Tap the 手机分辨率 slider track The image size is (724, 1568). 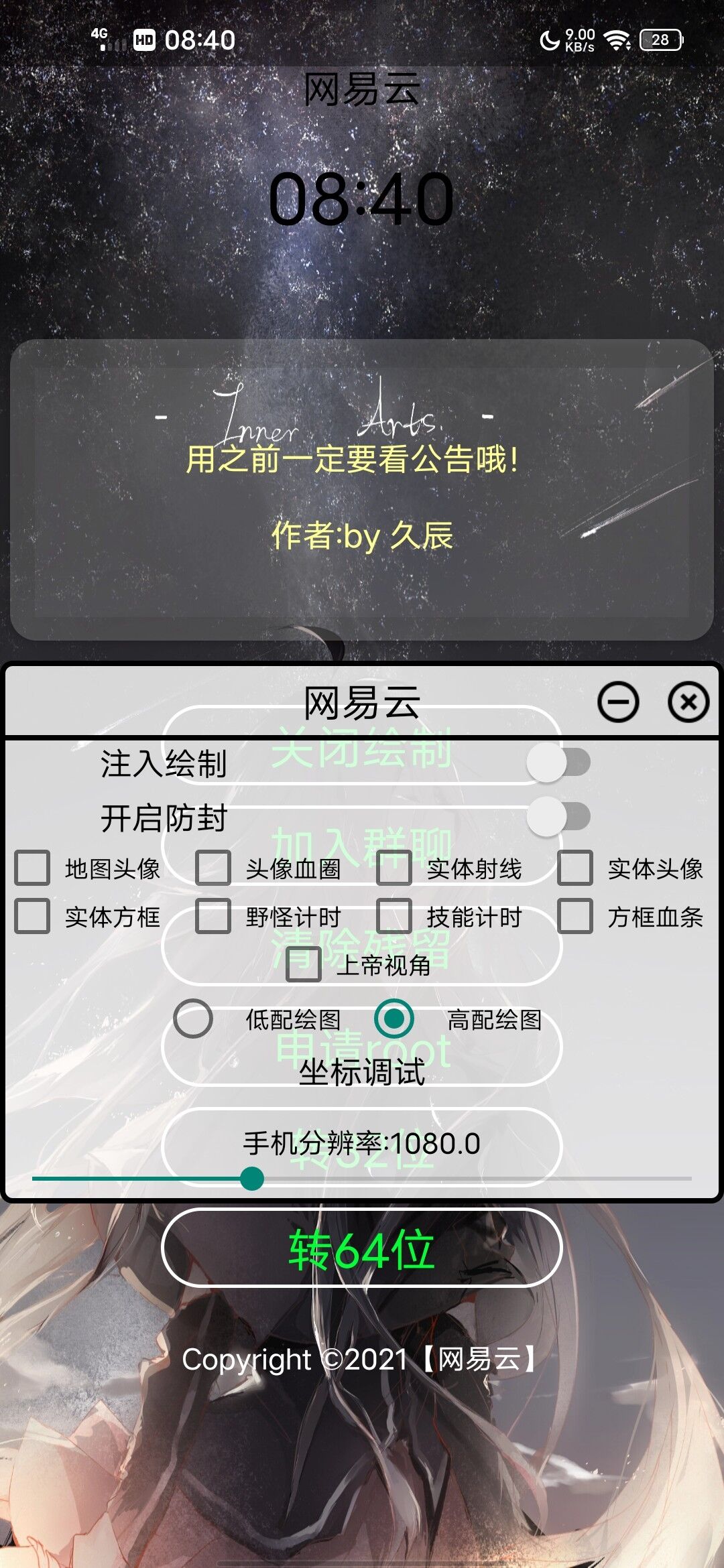tap(469, 1178)
